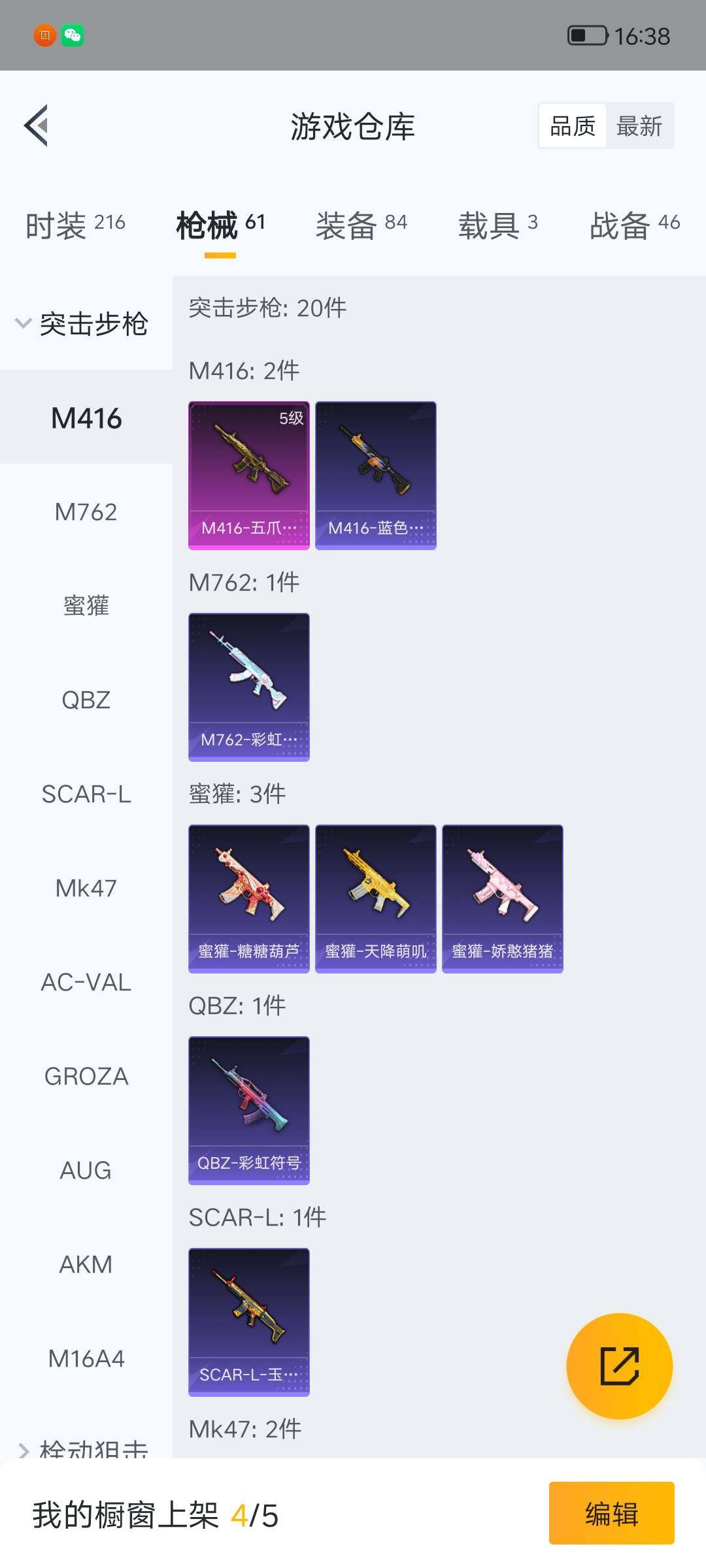The image size is (706, 1568).
Task: Switch to the 装备 tab
Action: pos(348,223)
